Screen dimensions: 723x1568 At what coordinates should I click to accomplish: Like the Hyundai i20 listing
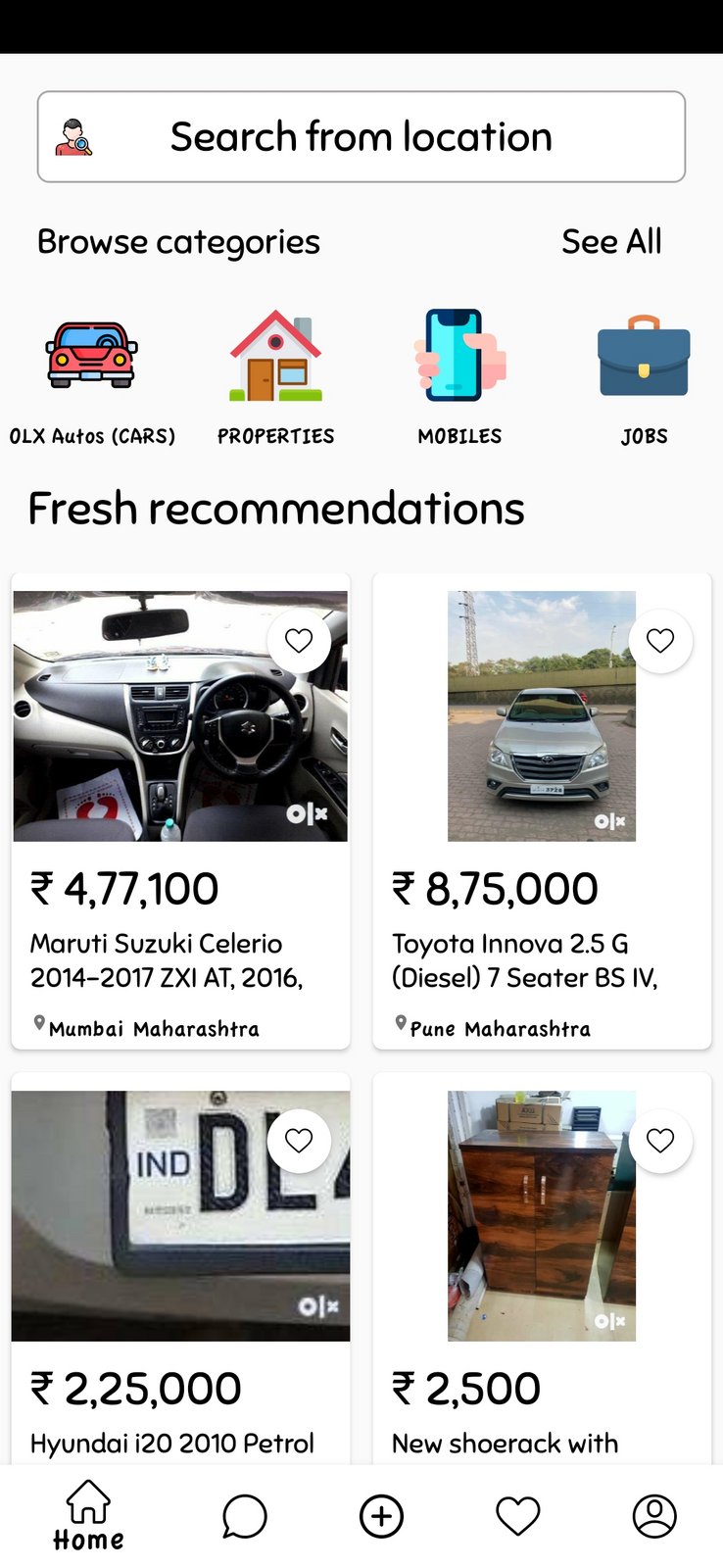point(299,1141)
